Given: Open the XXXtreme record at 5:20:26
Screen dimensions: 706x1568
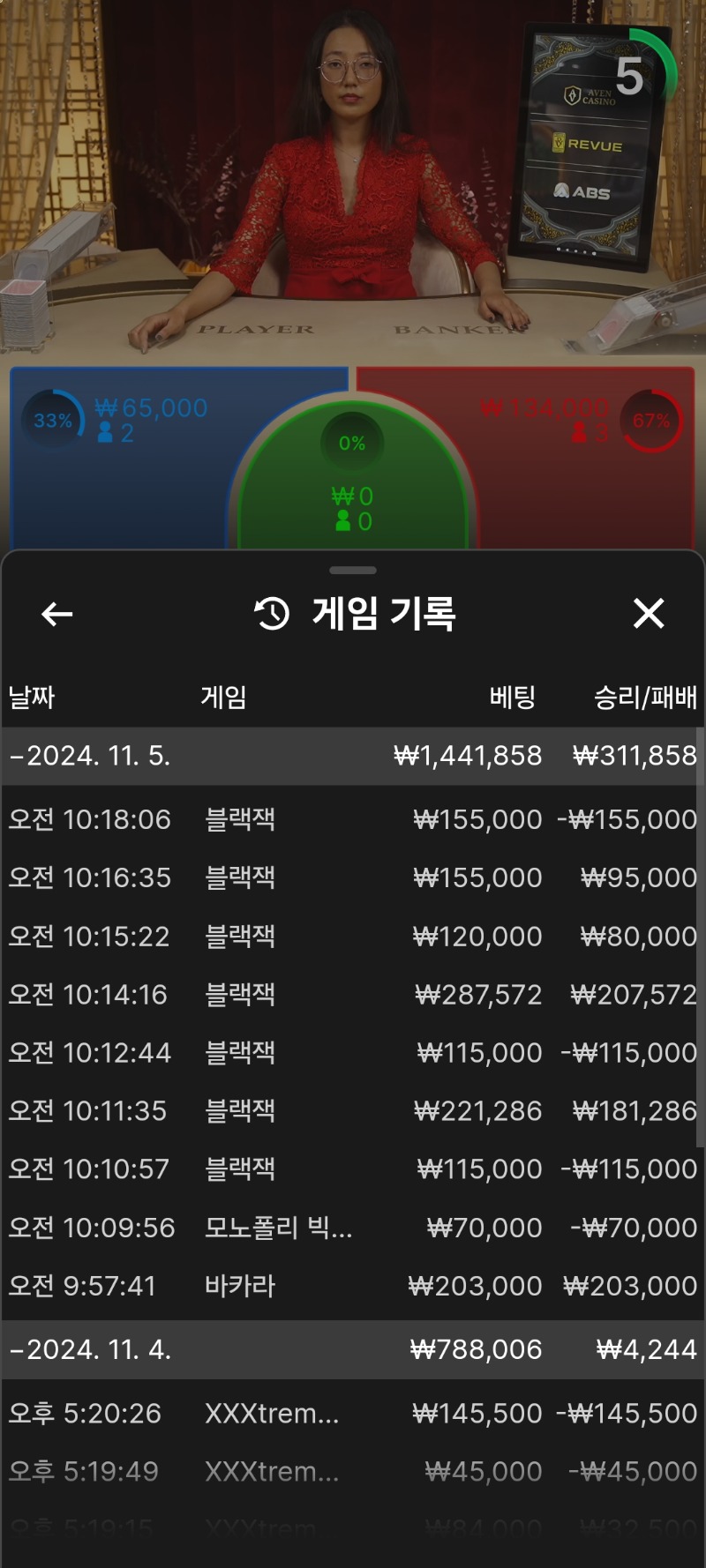Looking at the screenshot, I should (x=353, y=1413).
